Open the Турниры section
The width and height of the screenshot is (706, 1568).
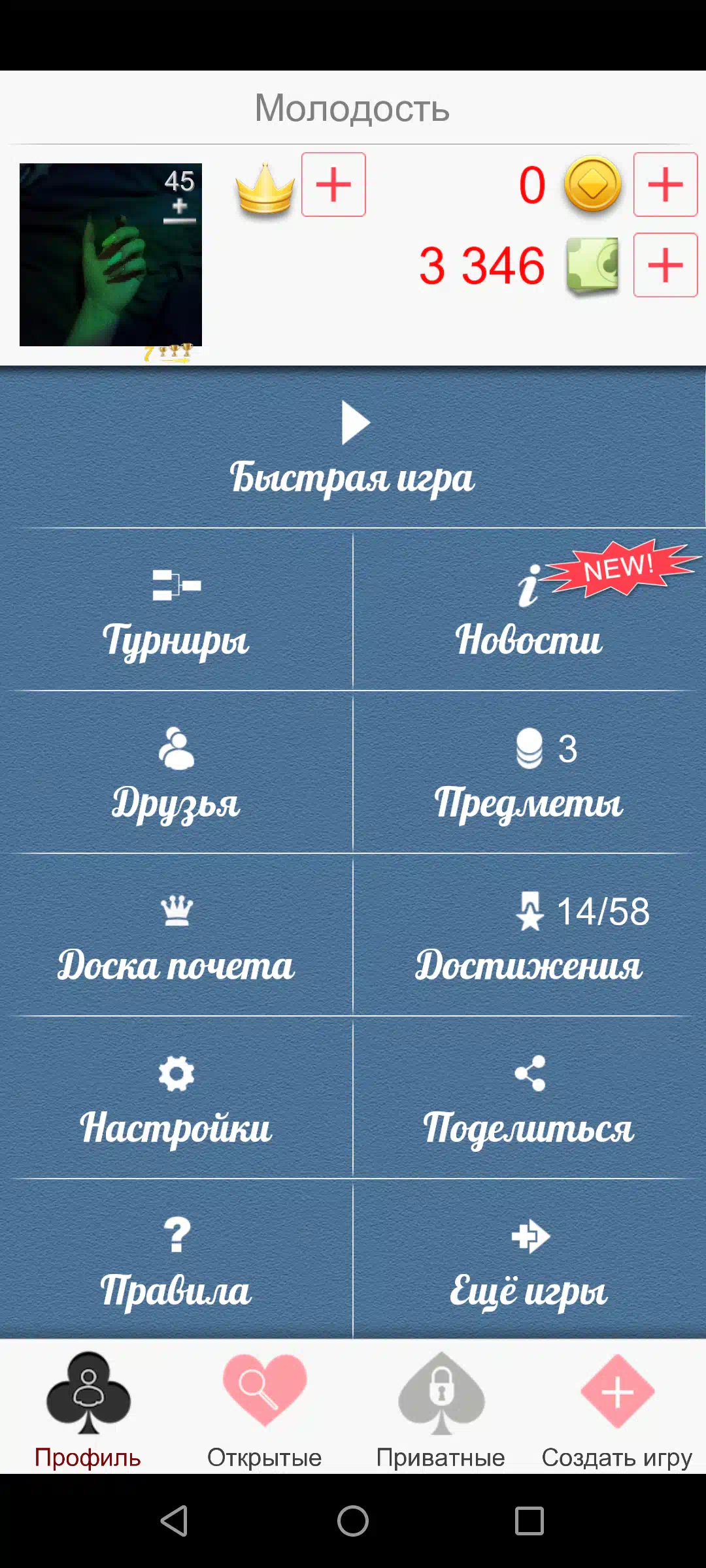pyautogui.click(x=176, y=610)
